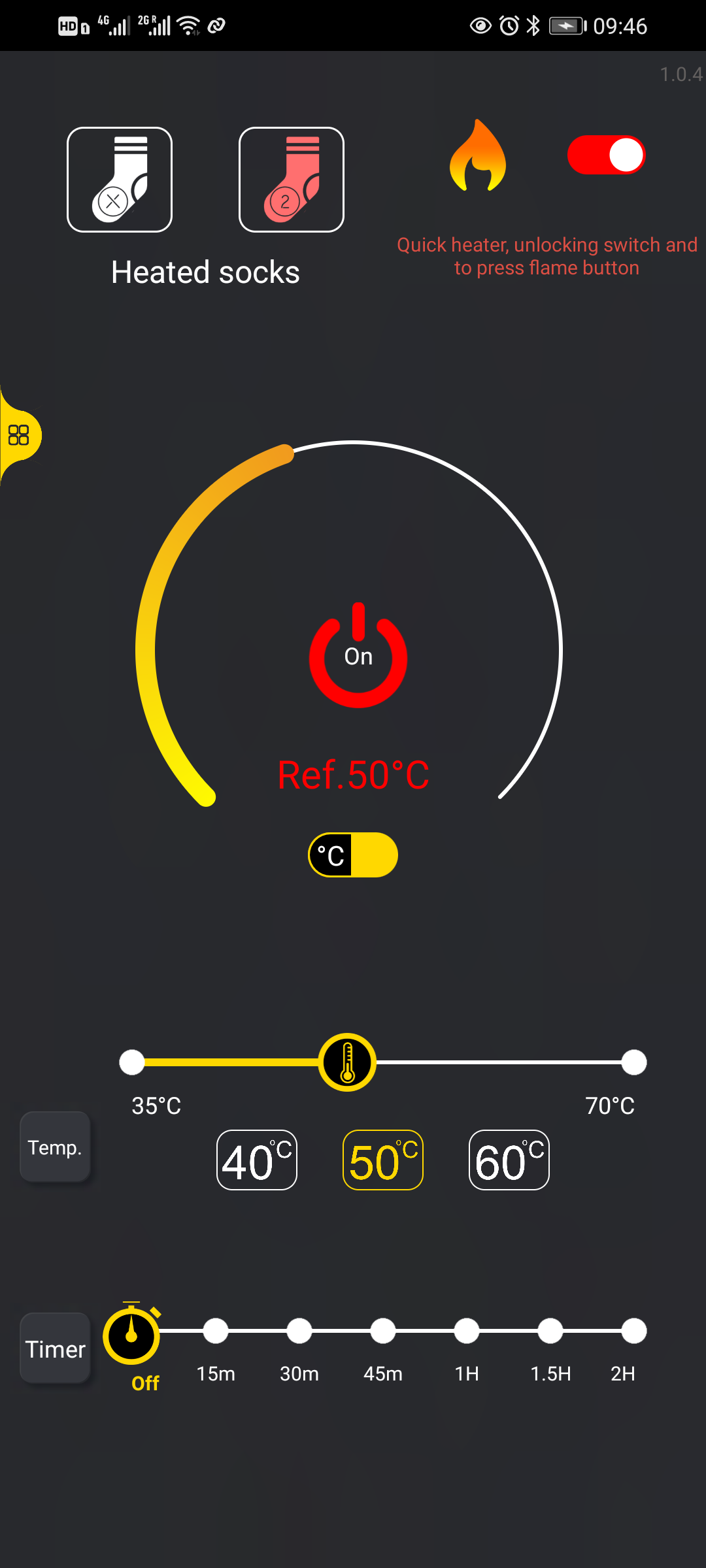The image size is (706, 1568).
Task: Select the red sock number 2
Action: (292, 180)
